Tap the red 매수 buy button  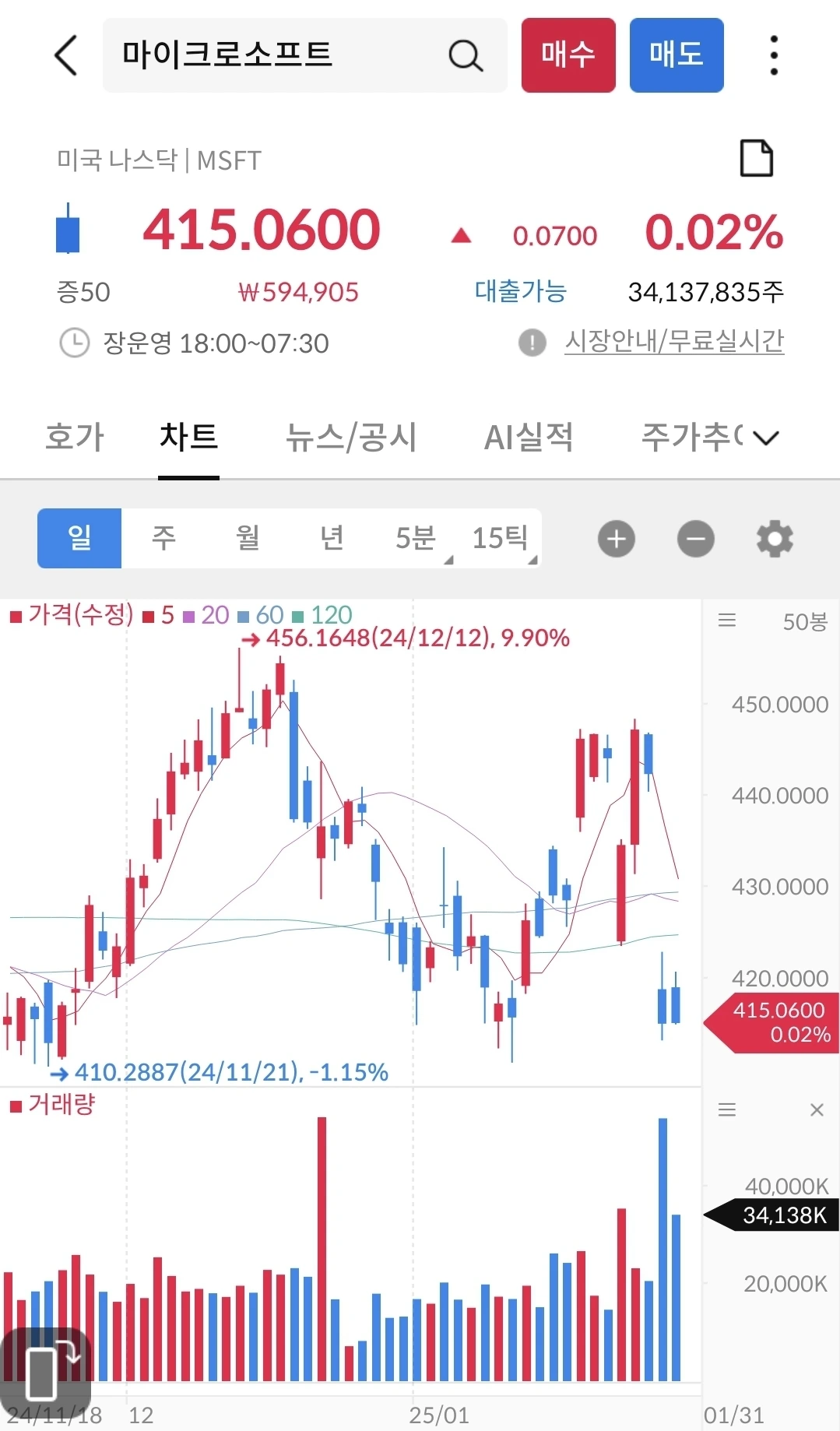(x=568, y=55)
